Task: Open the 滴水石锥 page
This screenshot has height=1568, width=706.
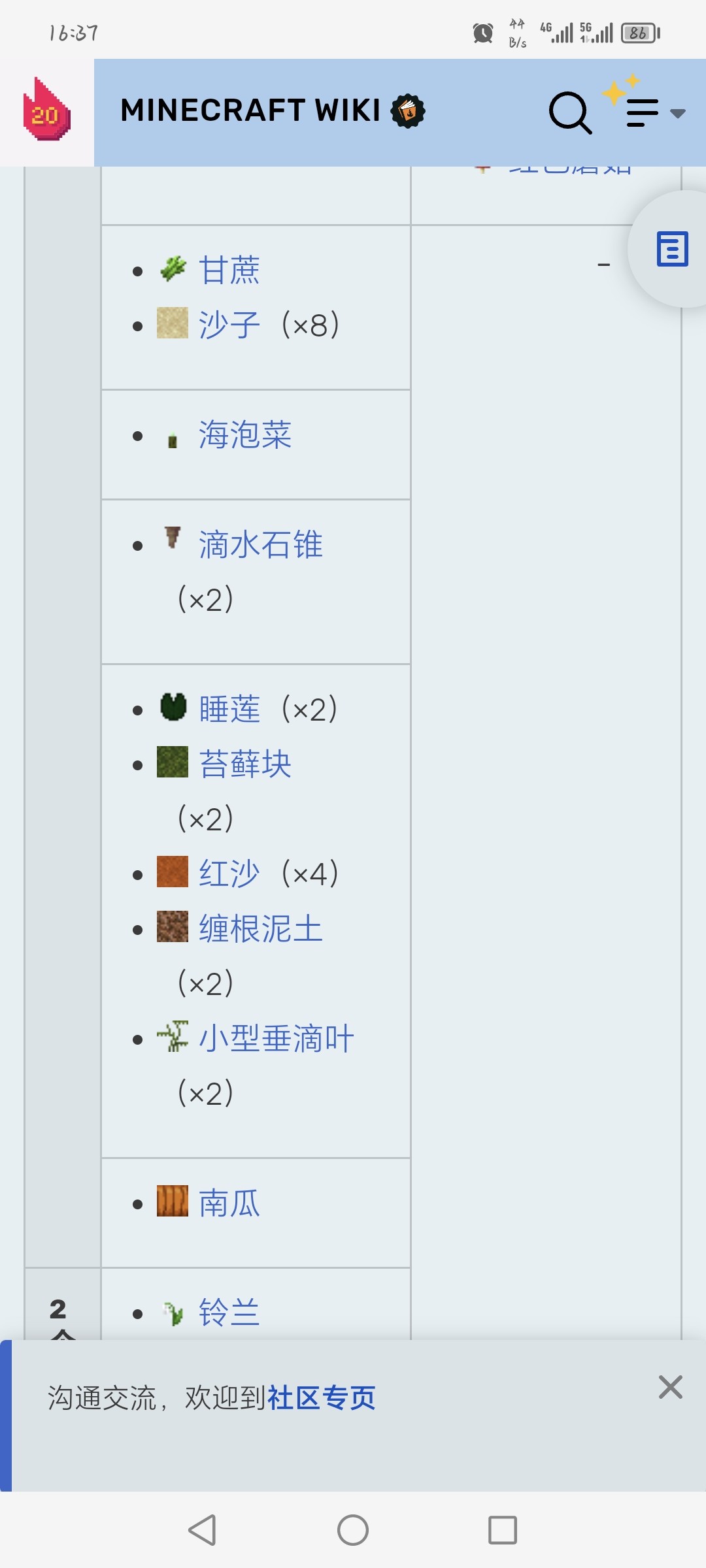Action: (260, 544)
